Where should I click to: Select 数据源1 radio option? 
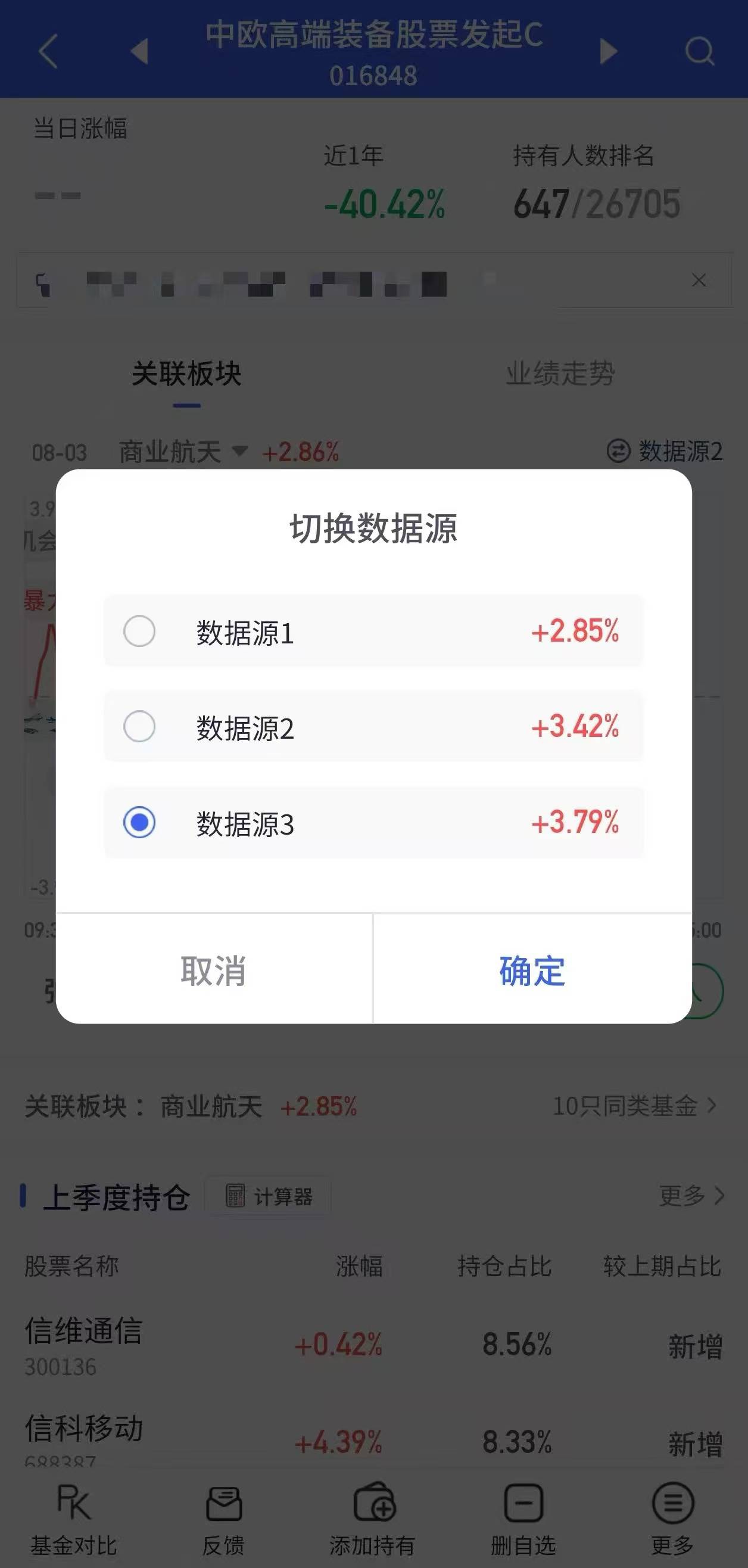pyautogui.click(x=139, y=631)
